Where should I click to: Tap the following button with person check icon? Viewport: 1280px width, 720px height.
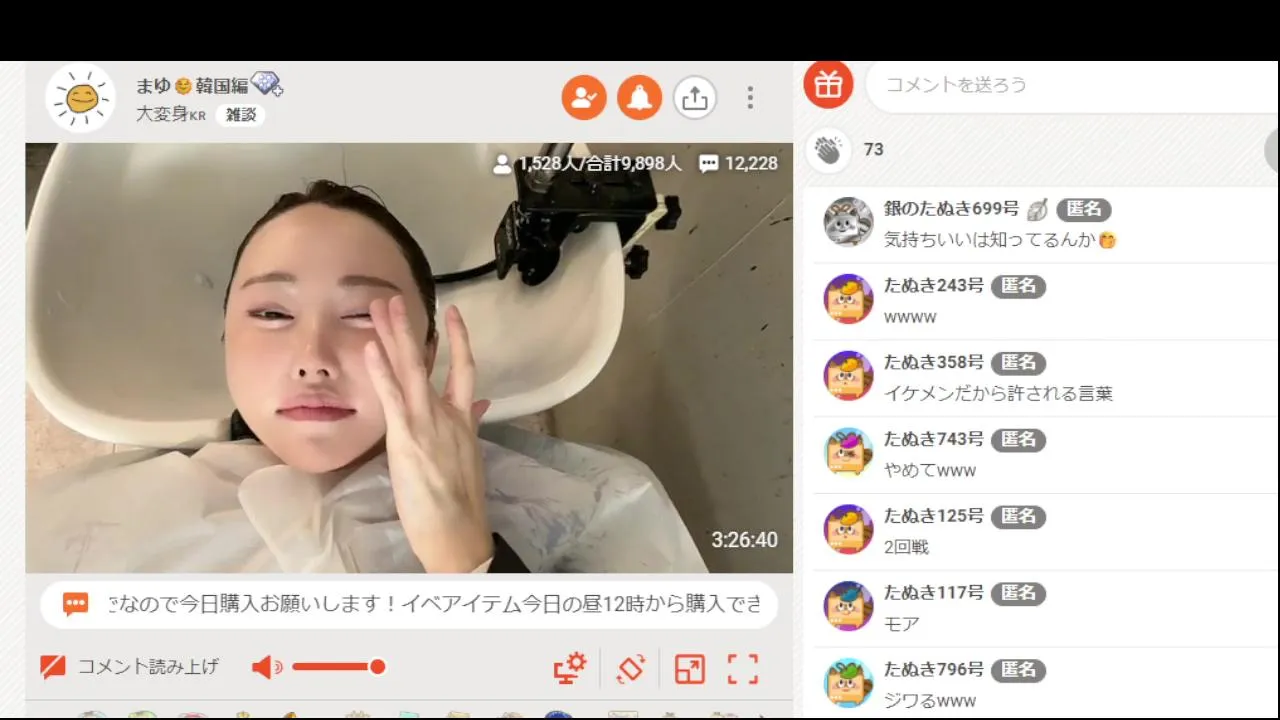[x=584, y=97]
